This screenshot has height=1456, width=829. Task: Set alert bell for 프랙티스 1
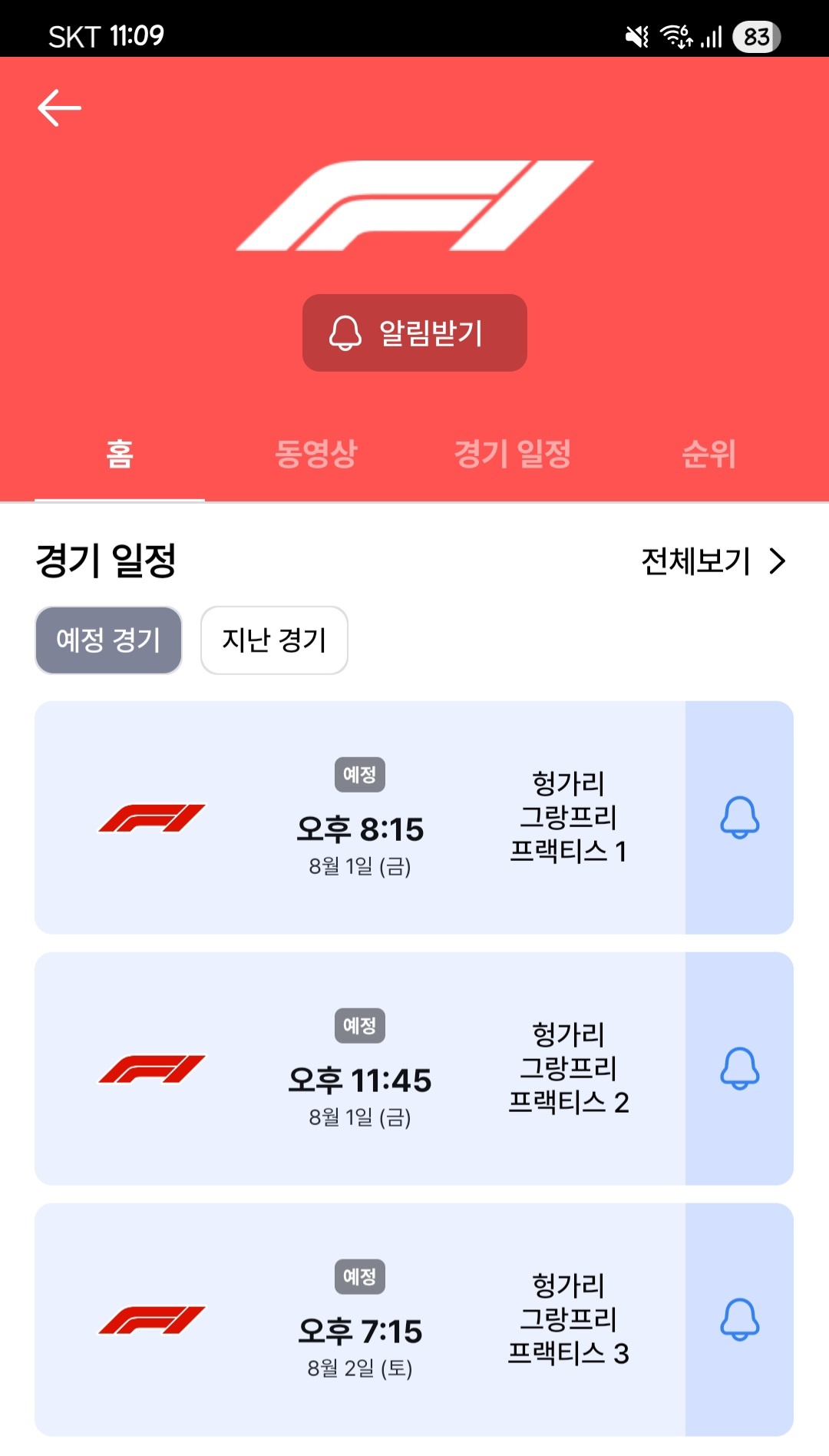click(739, 818)
